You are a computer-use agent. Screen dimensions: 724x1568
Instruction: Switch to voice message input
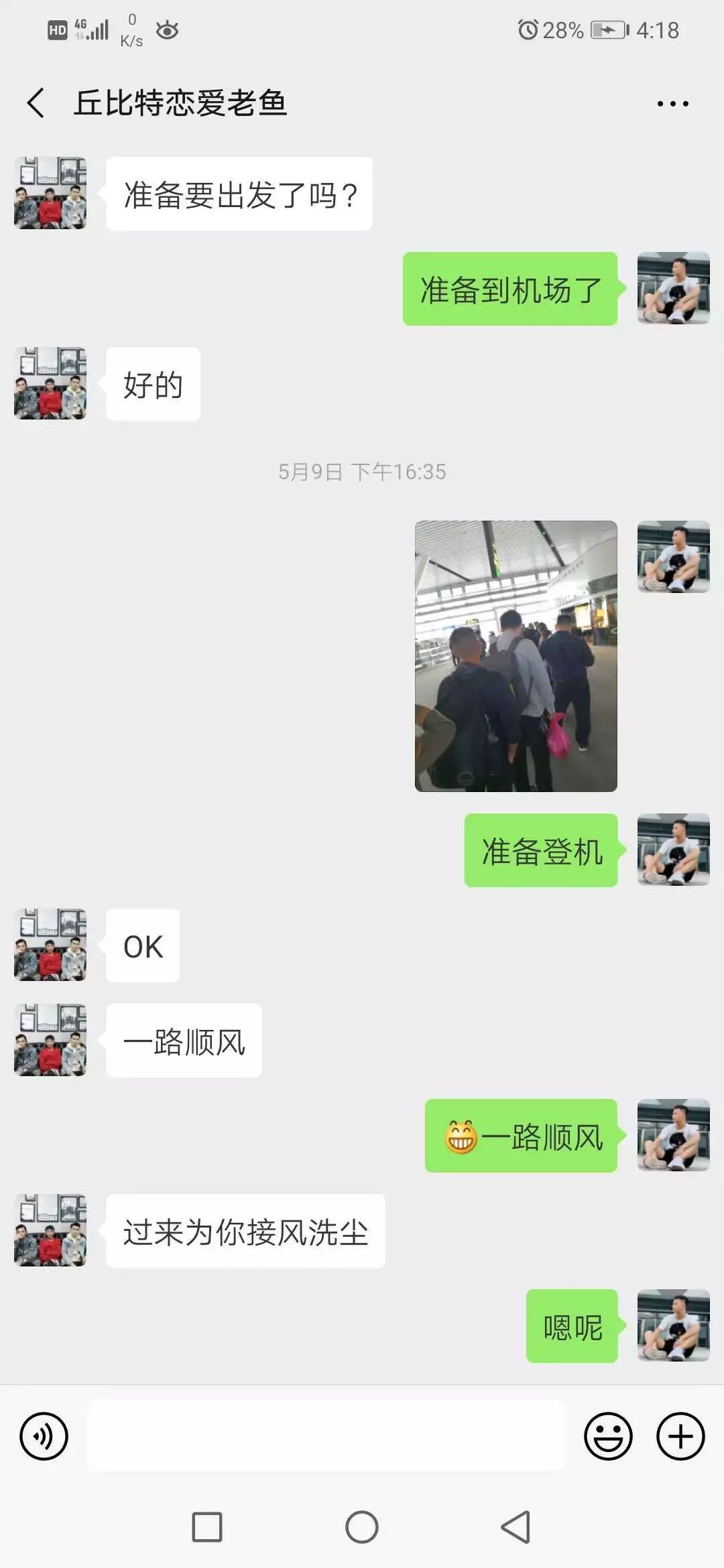44,1436
